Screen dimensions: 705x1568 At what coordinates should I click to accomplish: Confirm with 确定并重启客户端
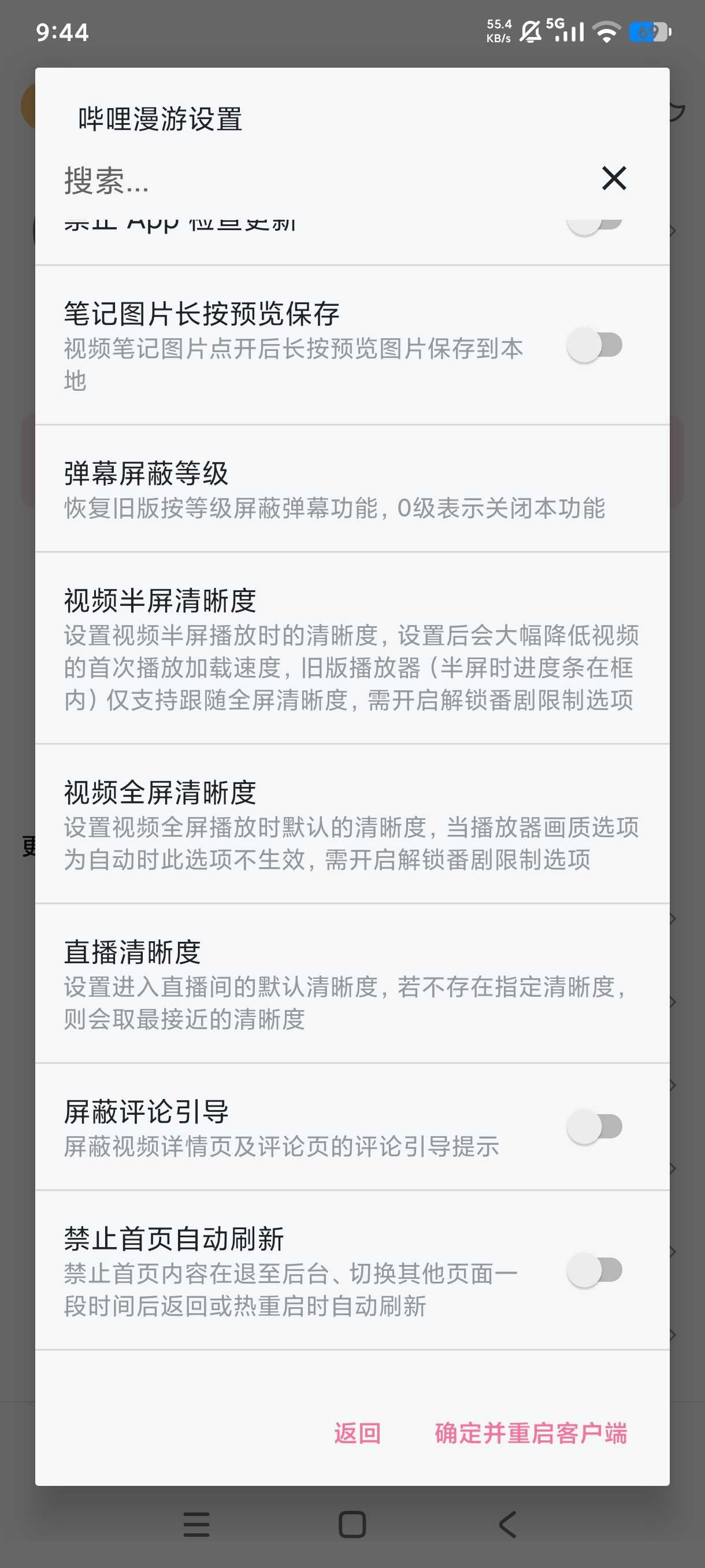(x=530, y=1433)
